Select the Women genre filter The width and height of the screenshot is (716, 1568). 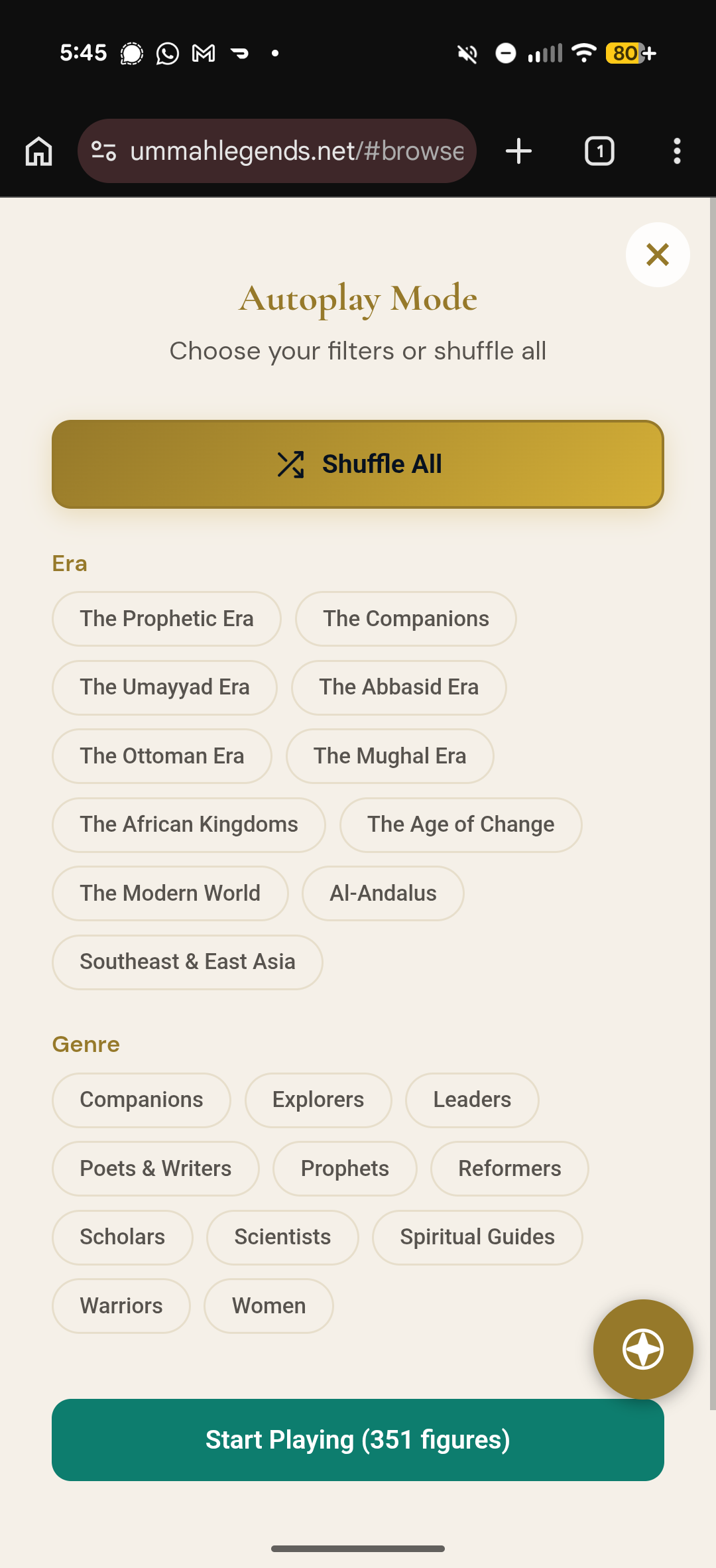268,1305
